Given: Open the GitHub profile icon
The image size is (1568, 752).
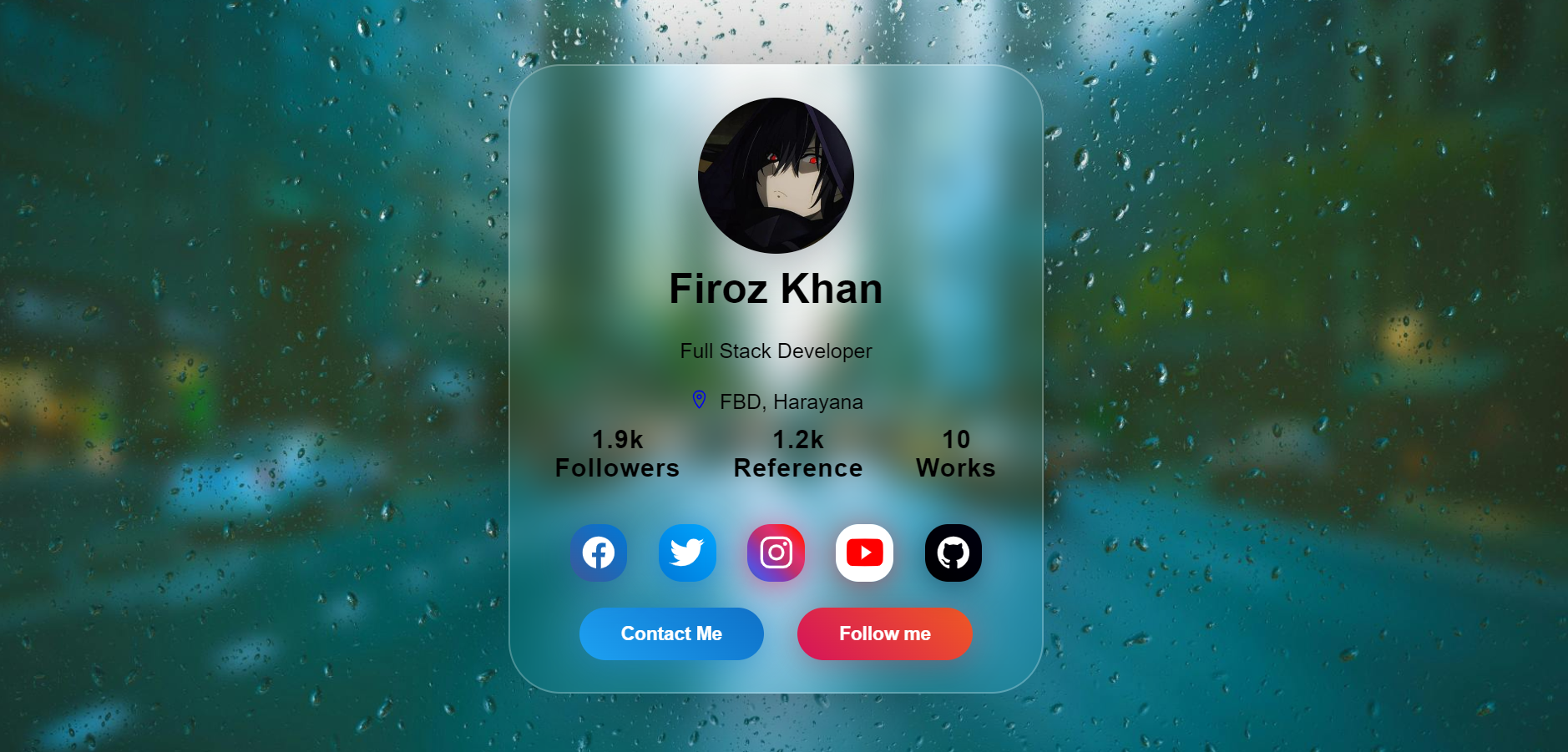Looking at the screenshot, I should click(x=953, y=553).
